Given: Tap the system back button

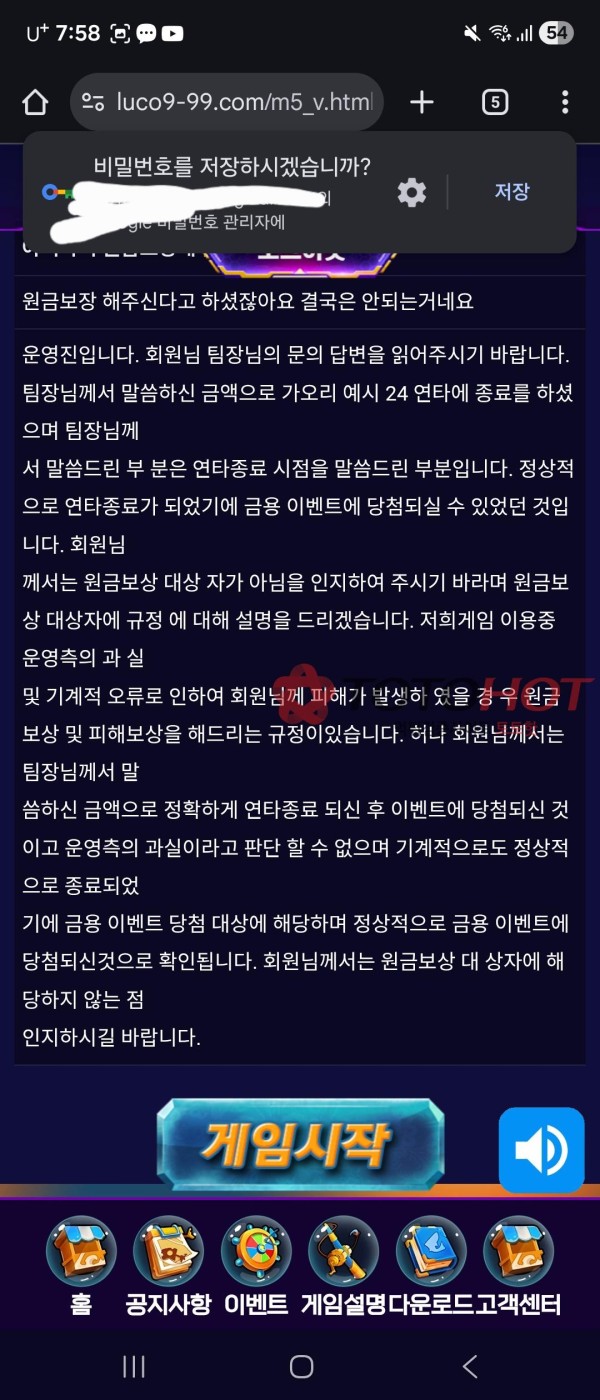Looking at the screenshot, I should 469,1366.
